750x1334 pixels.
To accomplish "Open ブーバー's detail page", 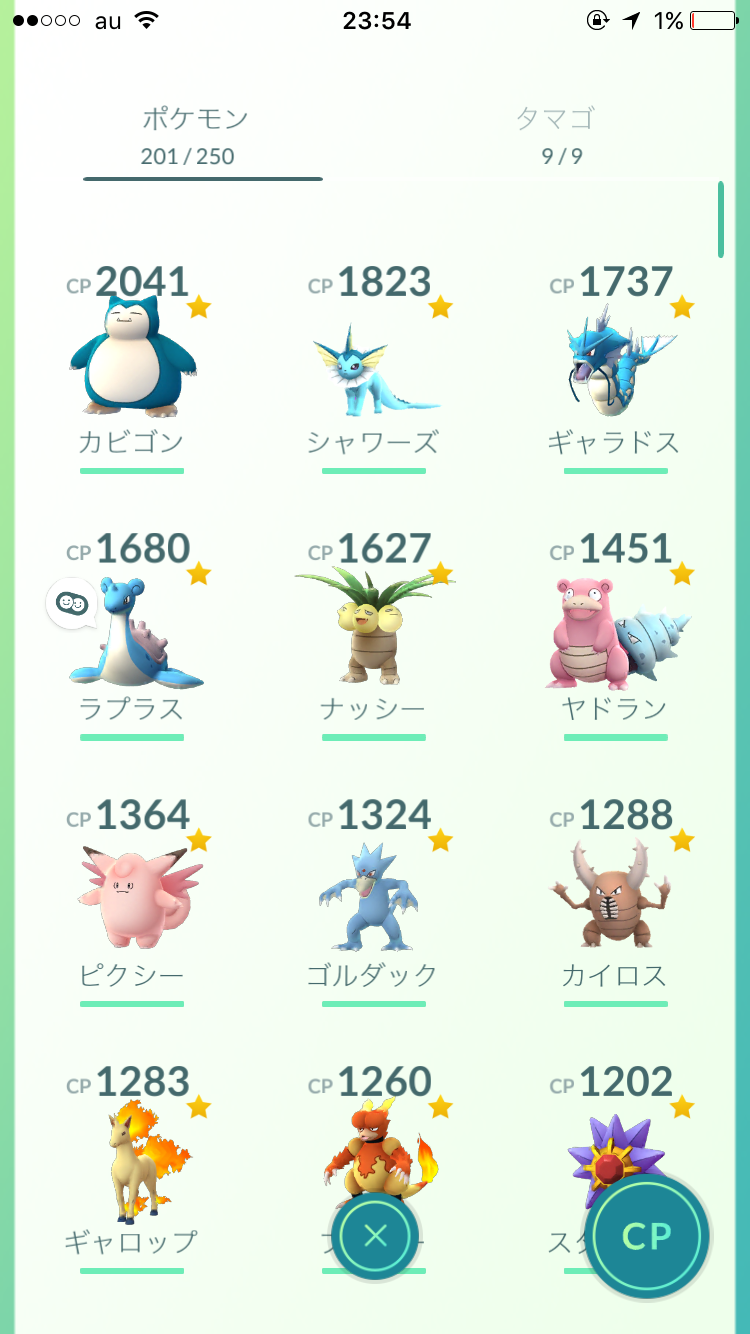I will tap(373, 1150).
